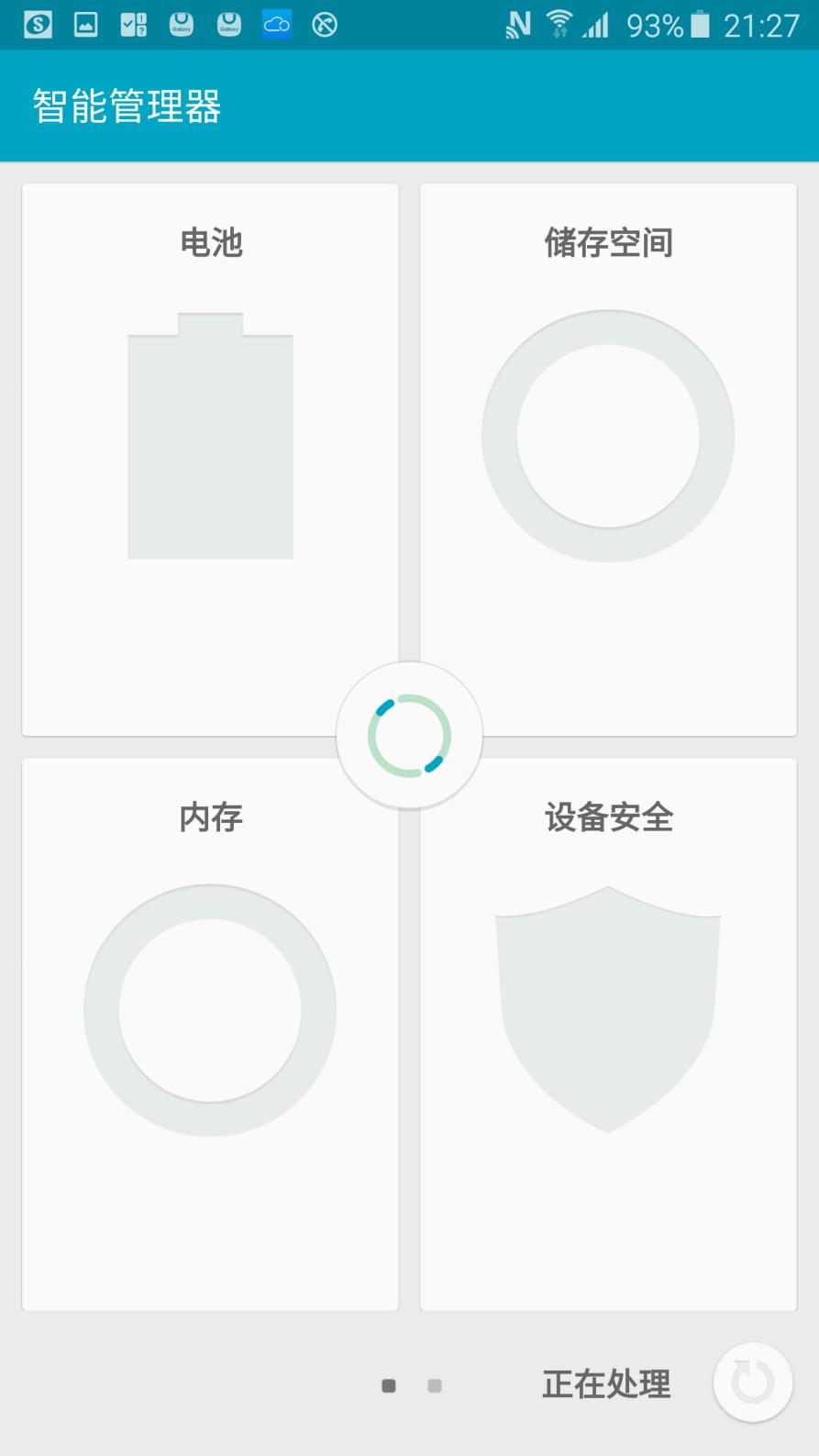Screen dimensions: 819x1456
Task: Tap the gallery notification icon in the status bar
Action: pos(85,24)
